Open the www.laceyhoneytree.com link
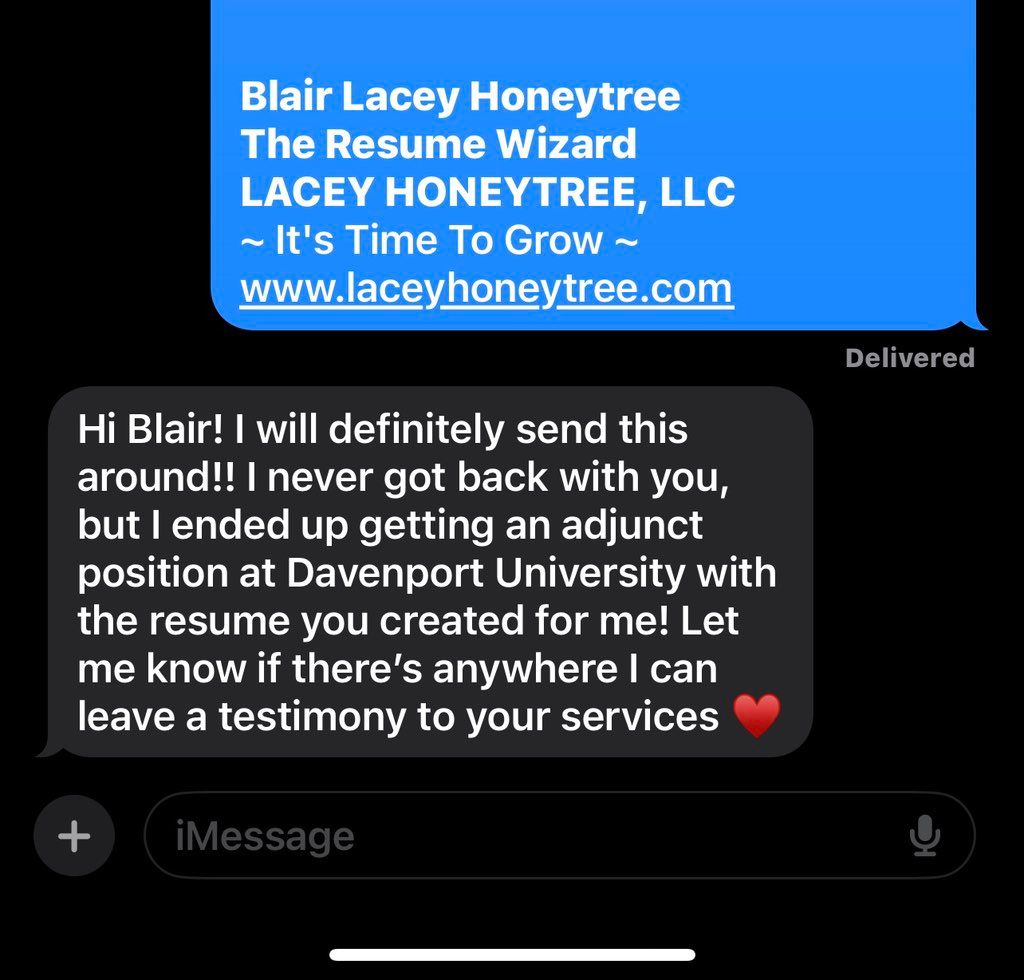The image size is (1024, 980). (x=487, y=289)
